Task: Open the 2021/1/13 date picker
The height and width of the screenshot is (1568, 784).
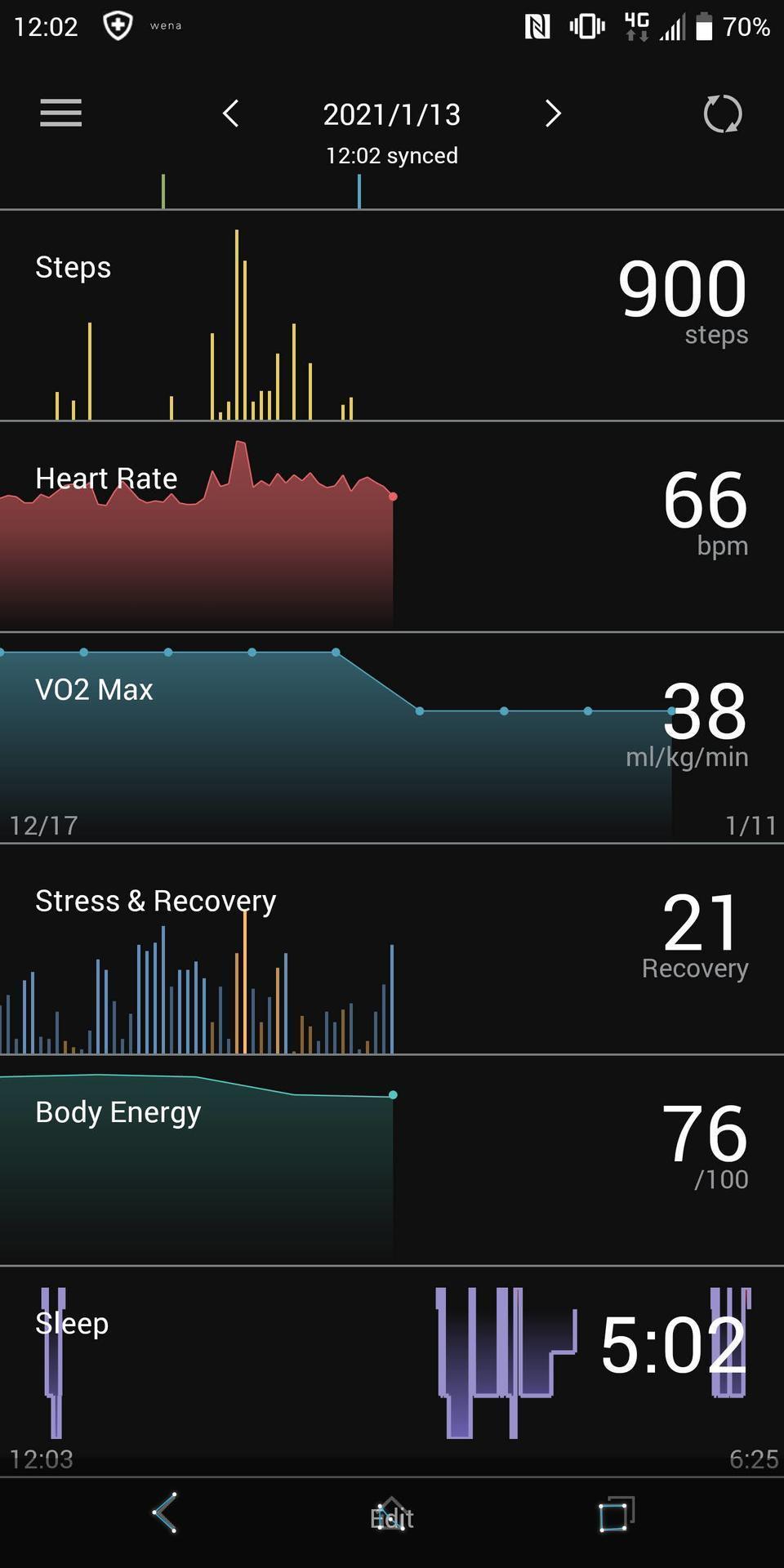Action: (x=392, y=114)
